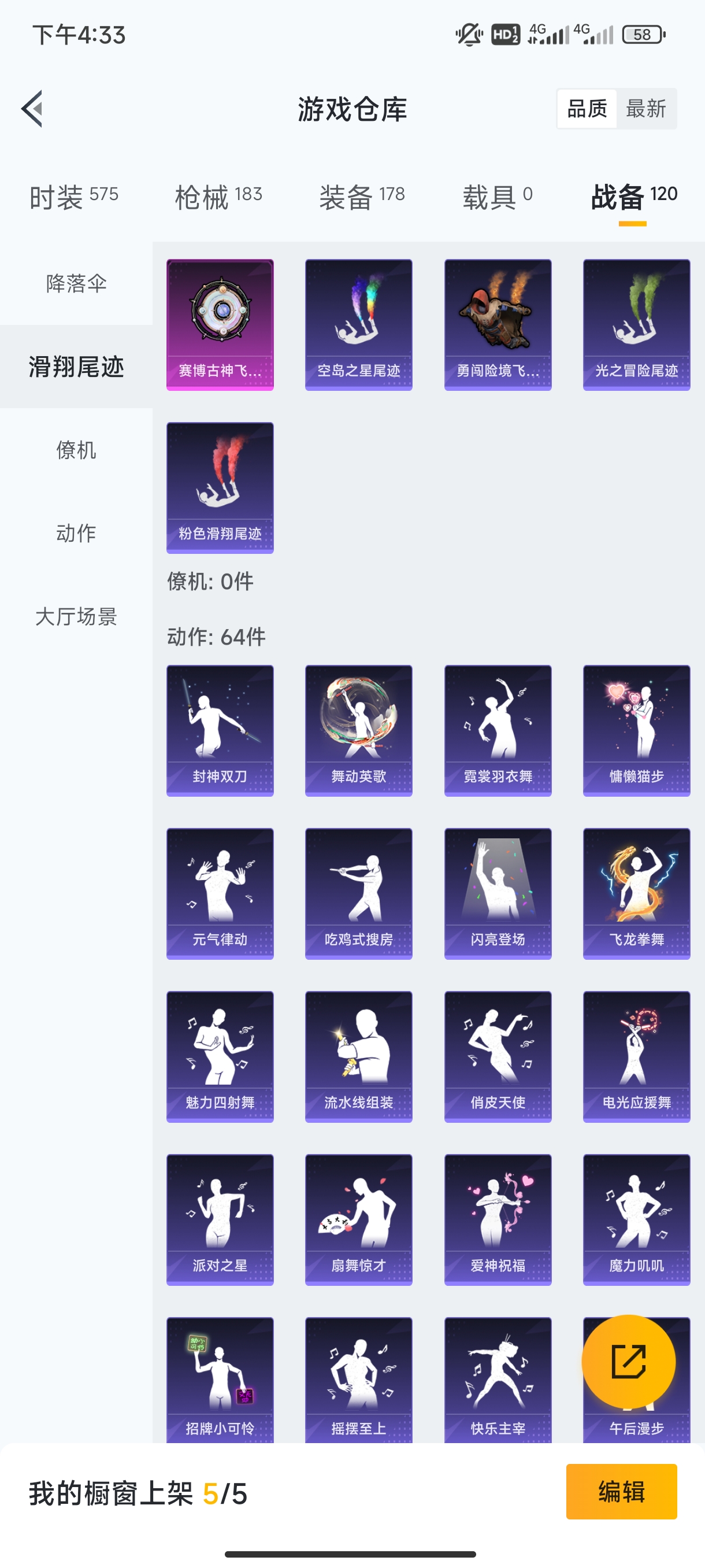
Task: View the 封神双刀 emote
Action: point(220,730)
